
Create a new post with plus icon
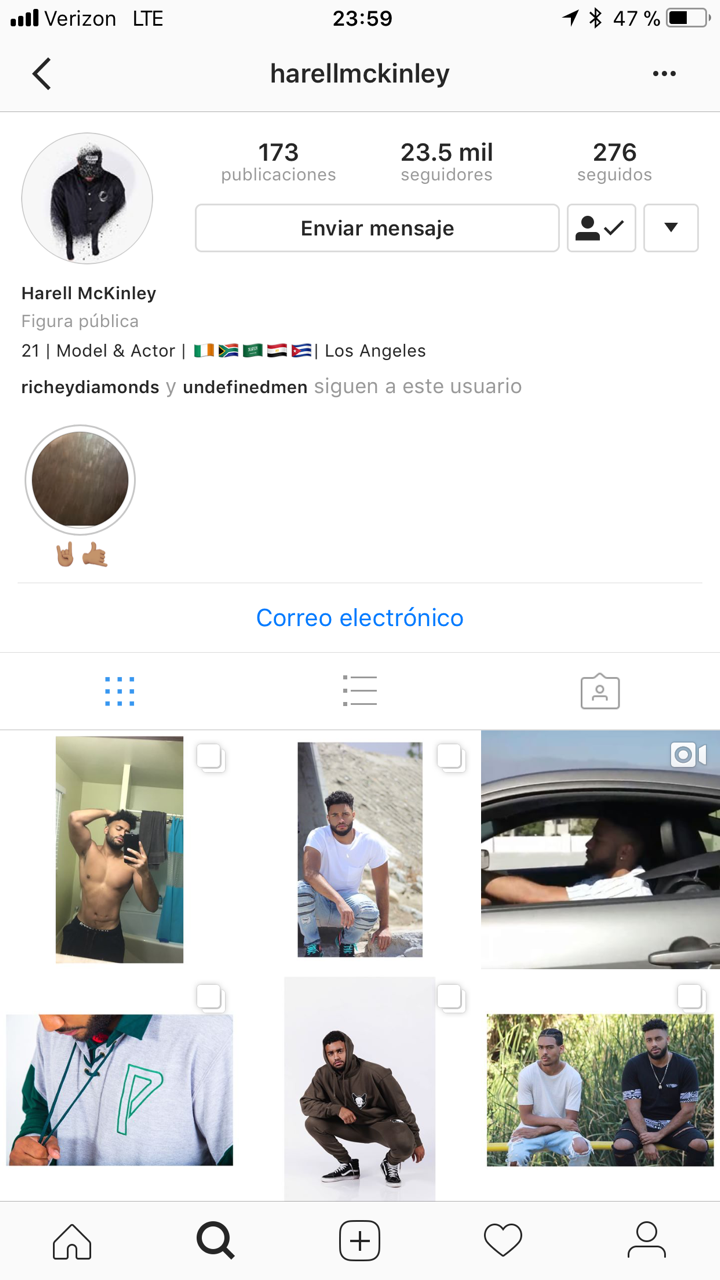(360, 1241)
